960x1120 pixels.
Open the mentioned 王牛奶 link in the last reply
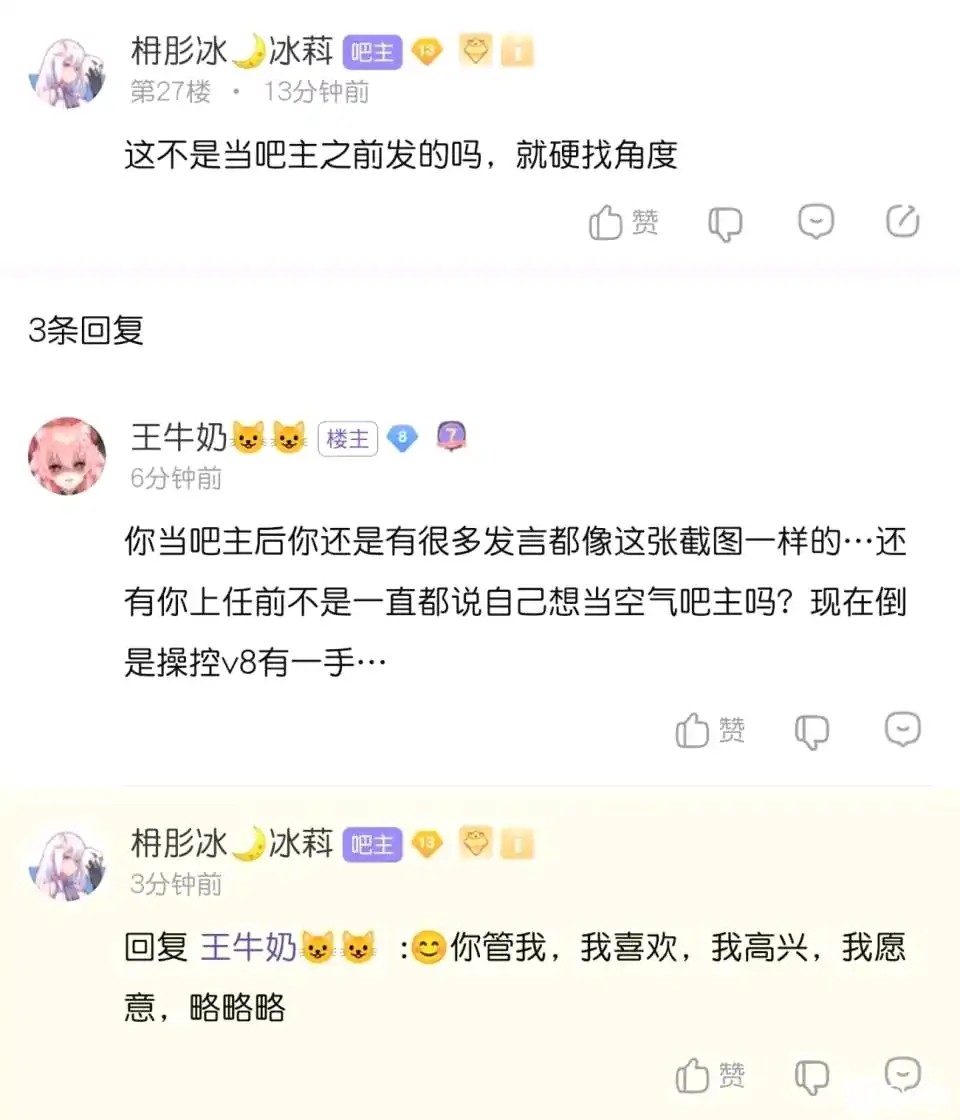coord(288,948)
